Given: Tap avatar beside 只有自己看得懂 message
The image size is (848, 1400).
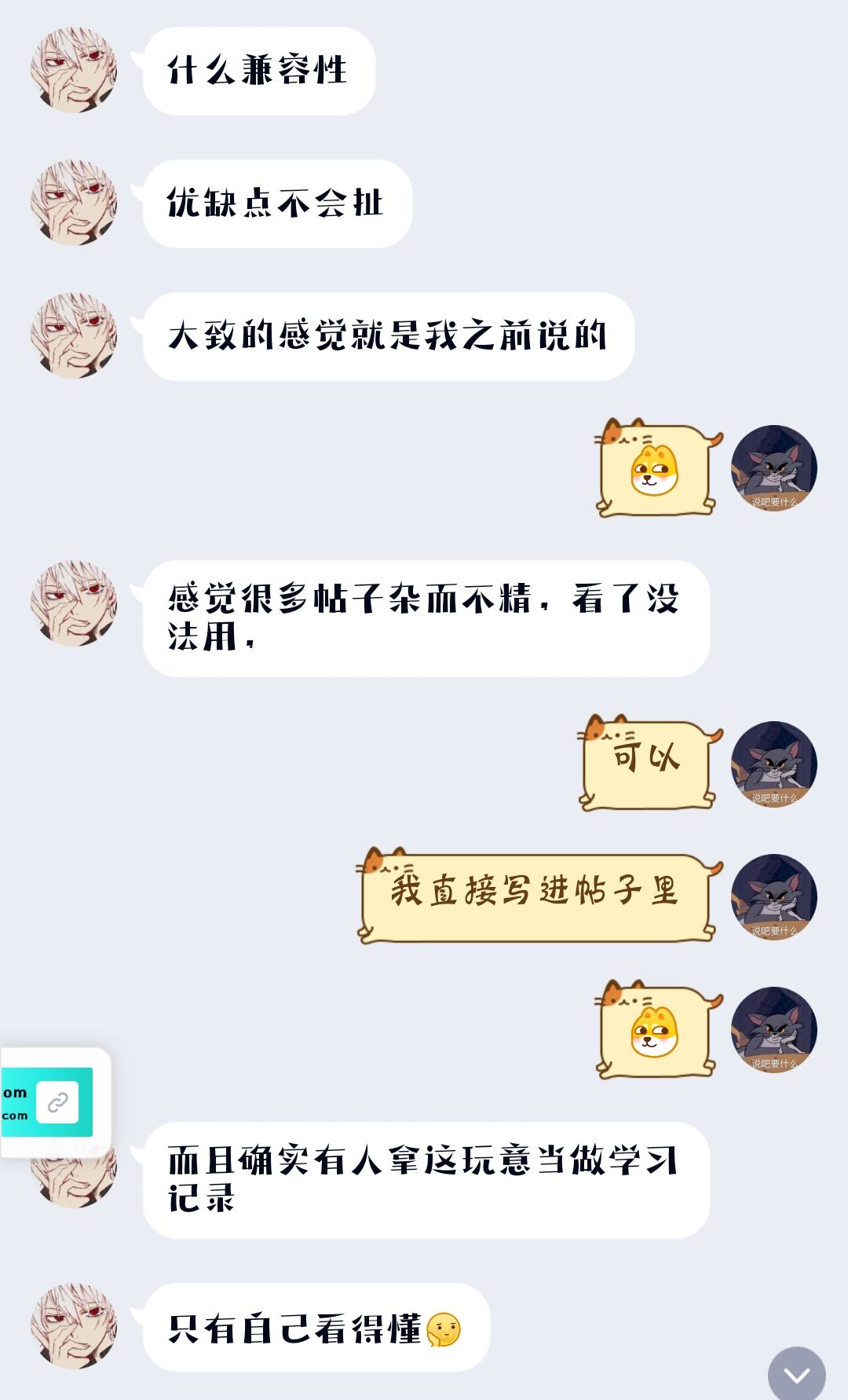Looking at the screenshot, I should pyautogui.click(x=74, y=1326).
